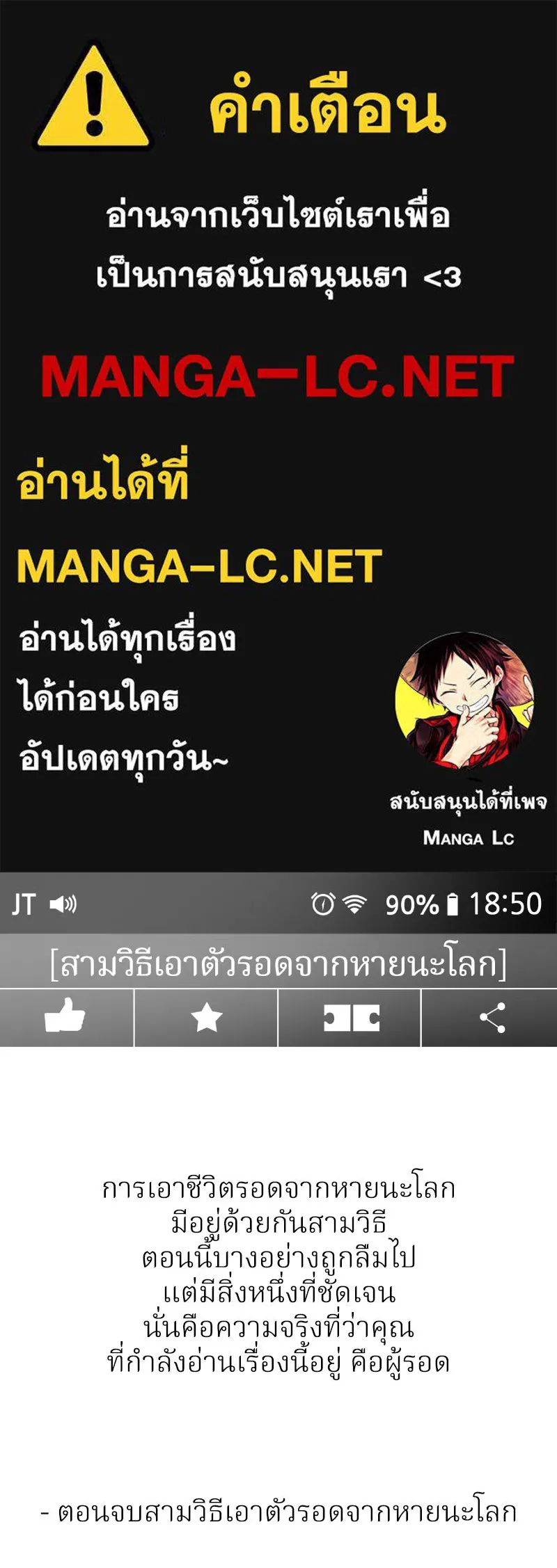557x1568 pixels.
Task: Like this chapter with the thumbs-up icon
Action: (x=67, y=1018)
